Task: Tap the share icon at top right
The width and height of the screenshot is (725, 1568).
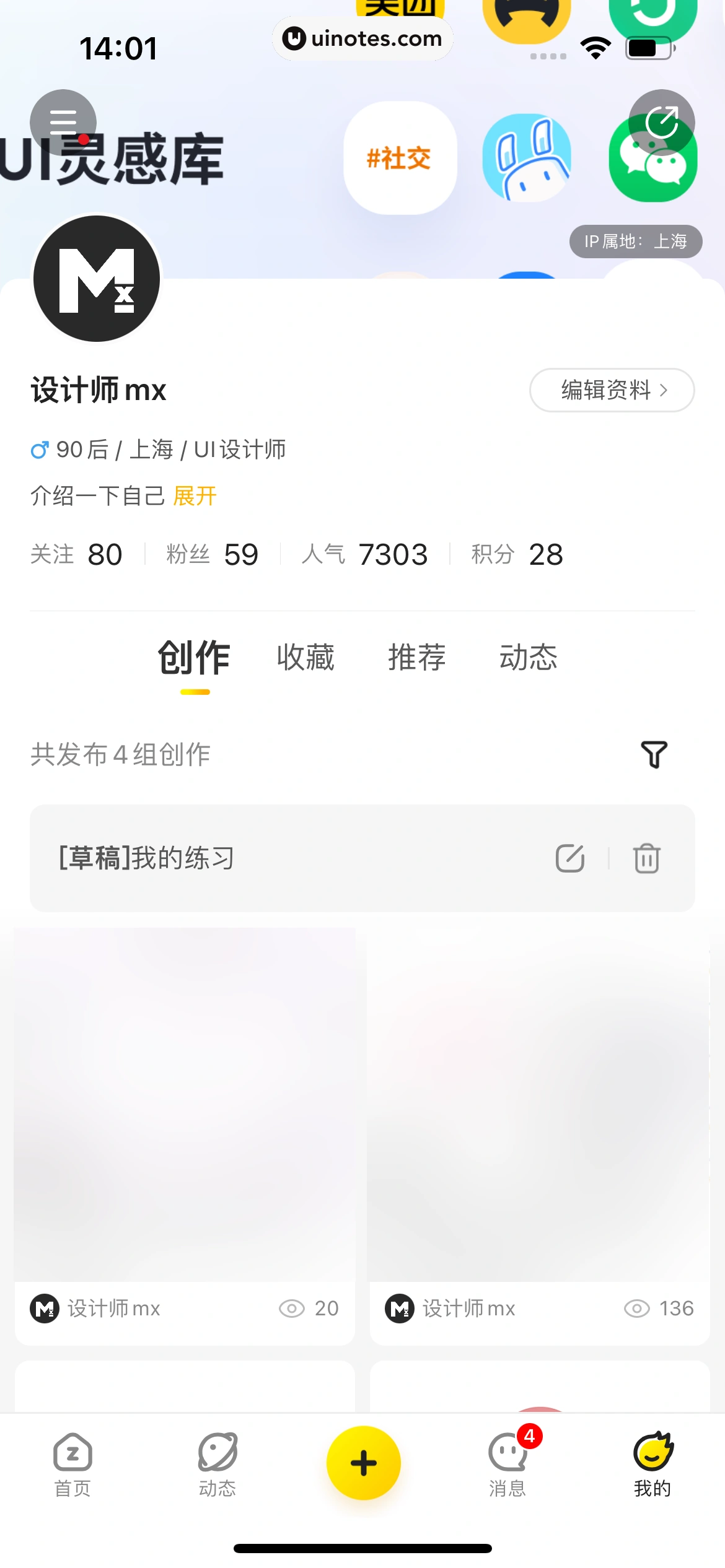Action: 662,122
